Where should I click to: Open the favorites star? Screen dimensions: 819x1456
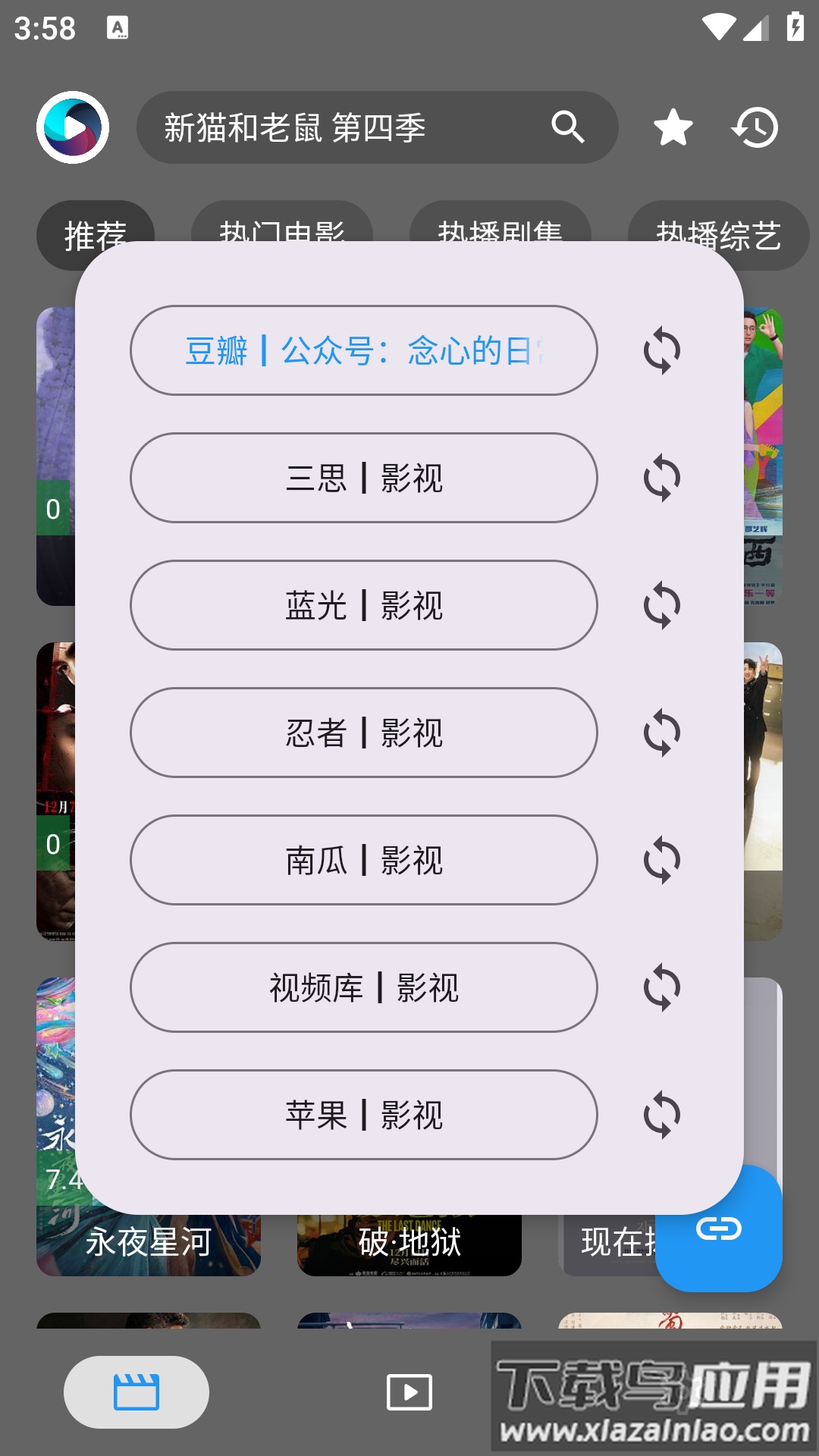click(x=673, y=127)
